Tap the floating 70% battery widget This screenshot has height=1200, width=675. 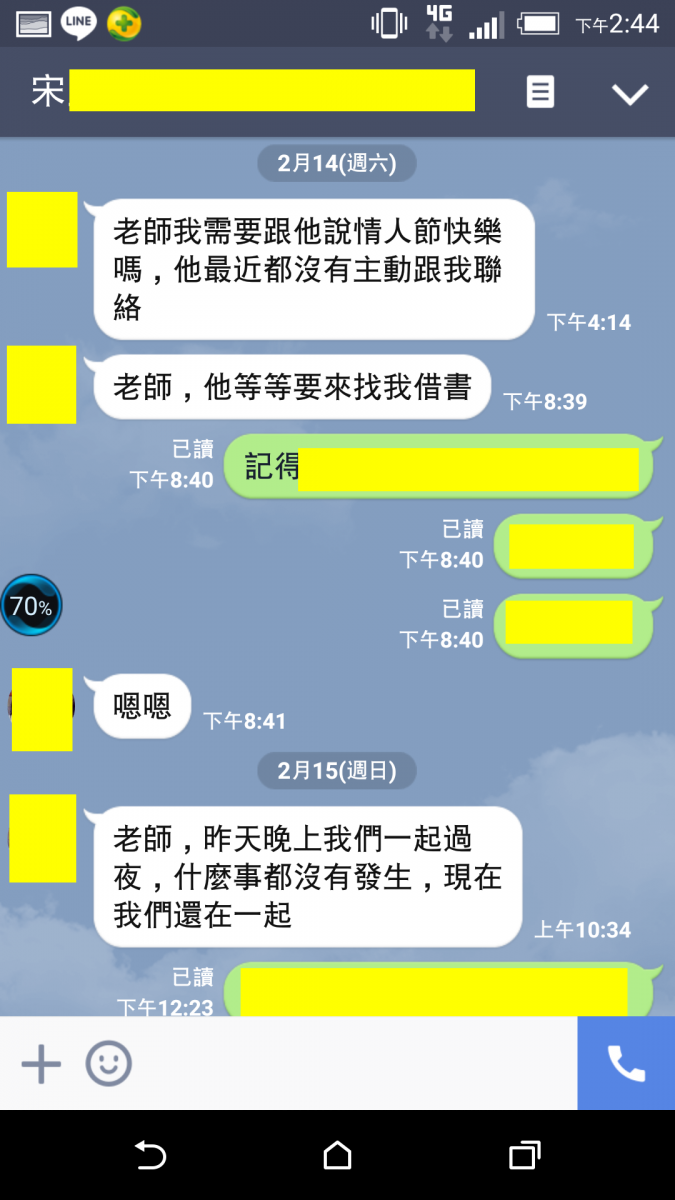31,606
